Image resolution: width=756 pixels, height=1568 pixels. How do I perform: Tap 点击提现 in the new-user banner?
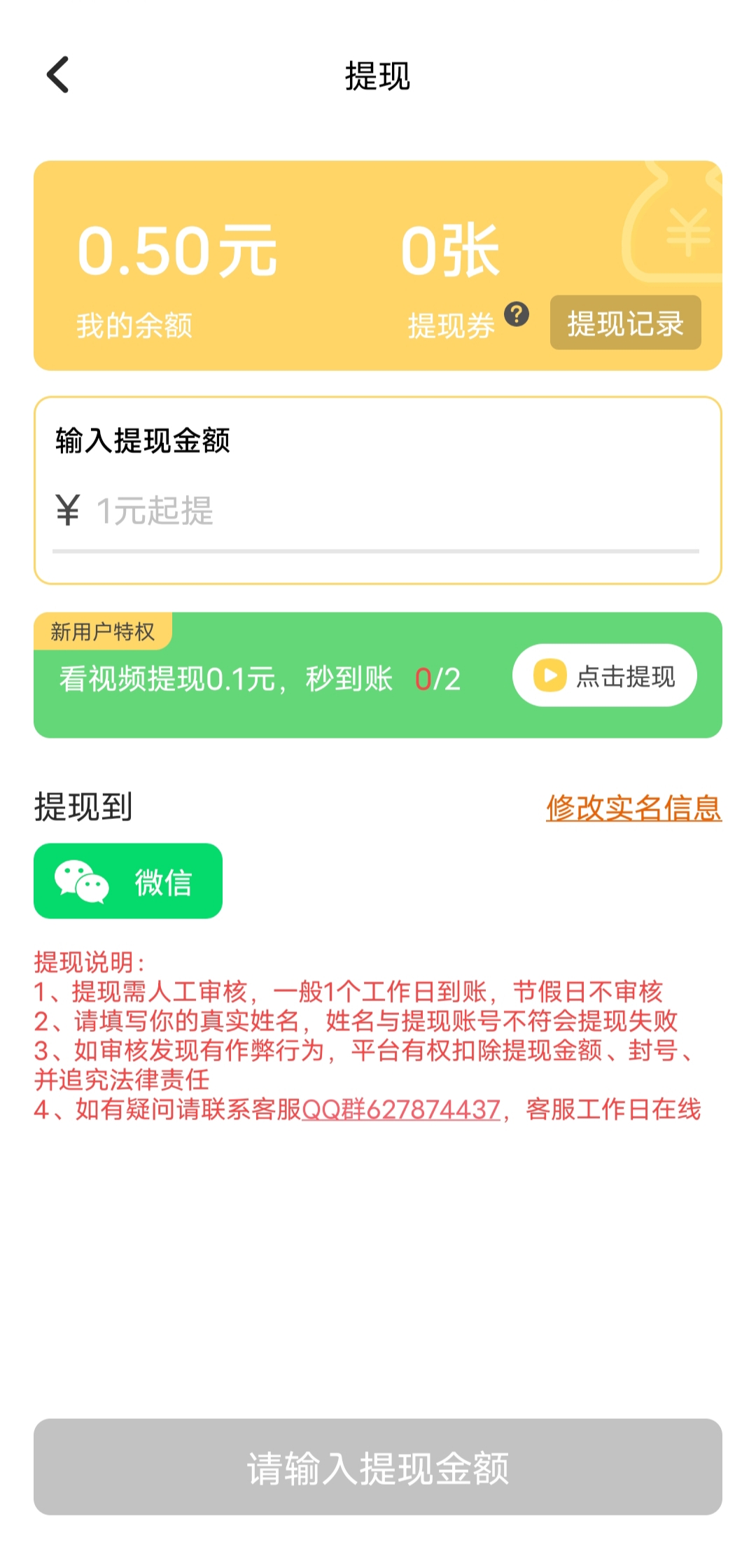tap(605, 675)
